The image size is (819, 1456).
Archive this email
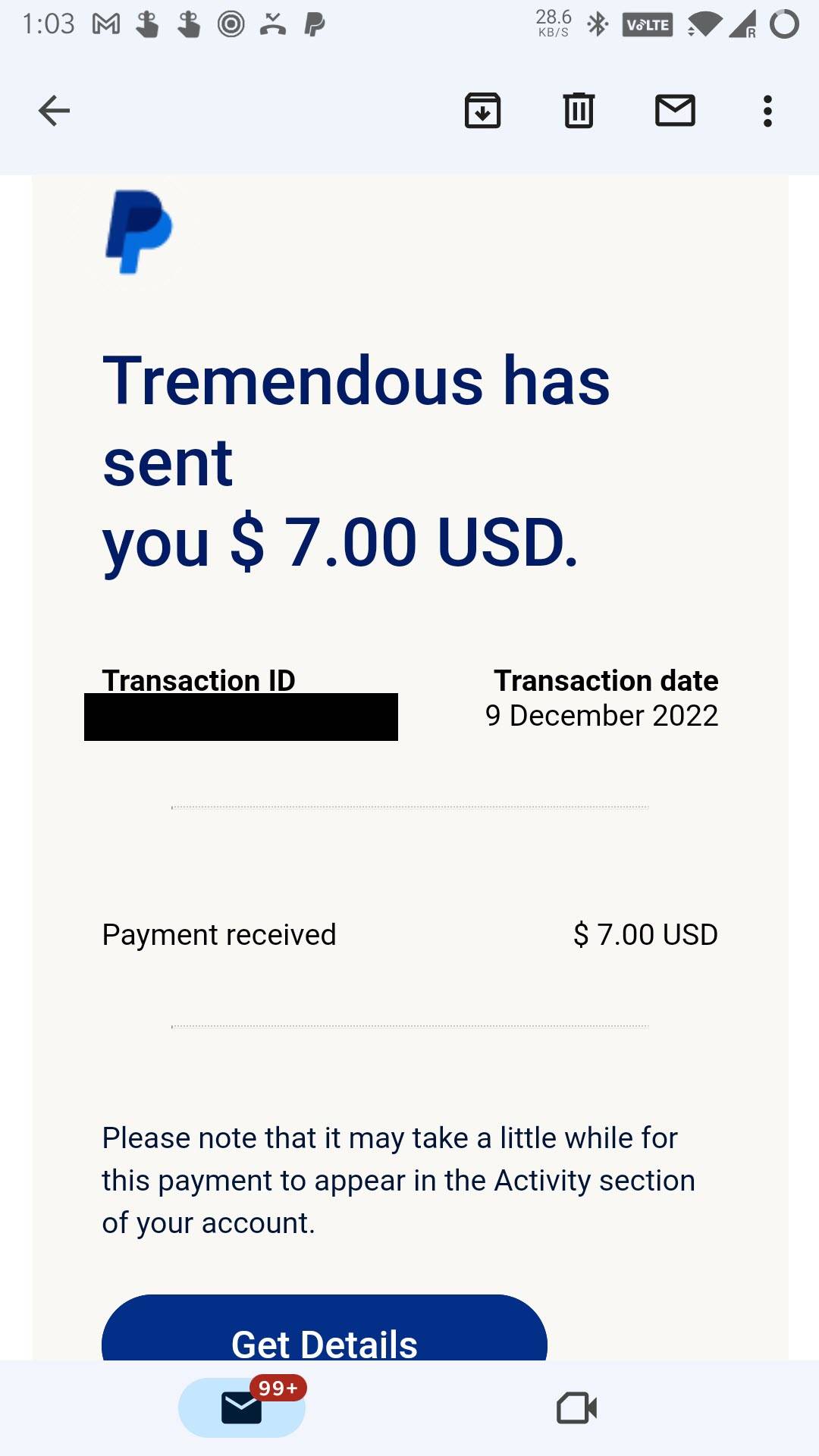[483, 111]
